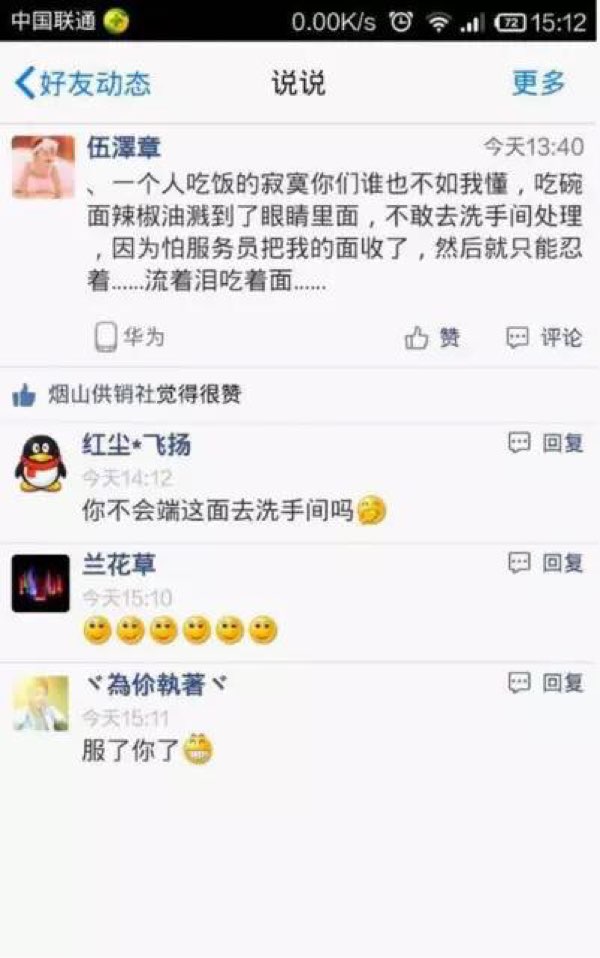This screenshot has width=600, height=958.
Task: Open 伍澤章's profile avatar
Action: (x=43, y=167)
